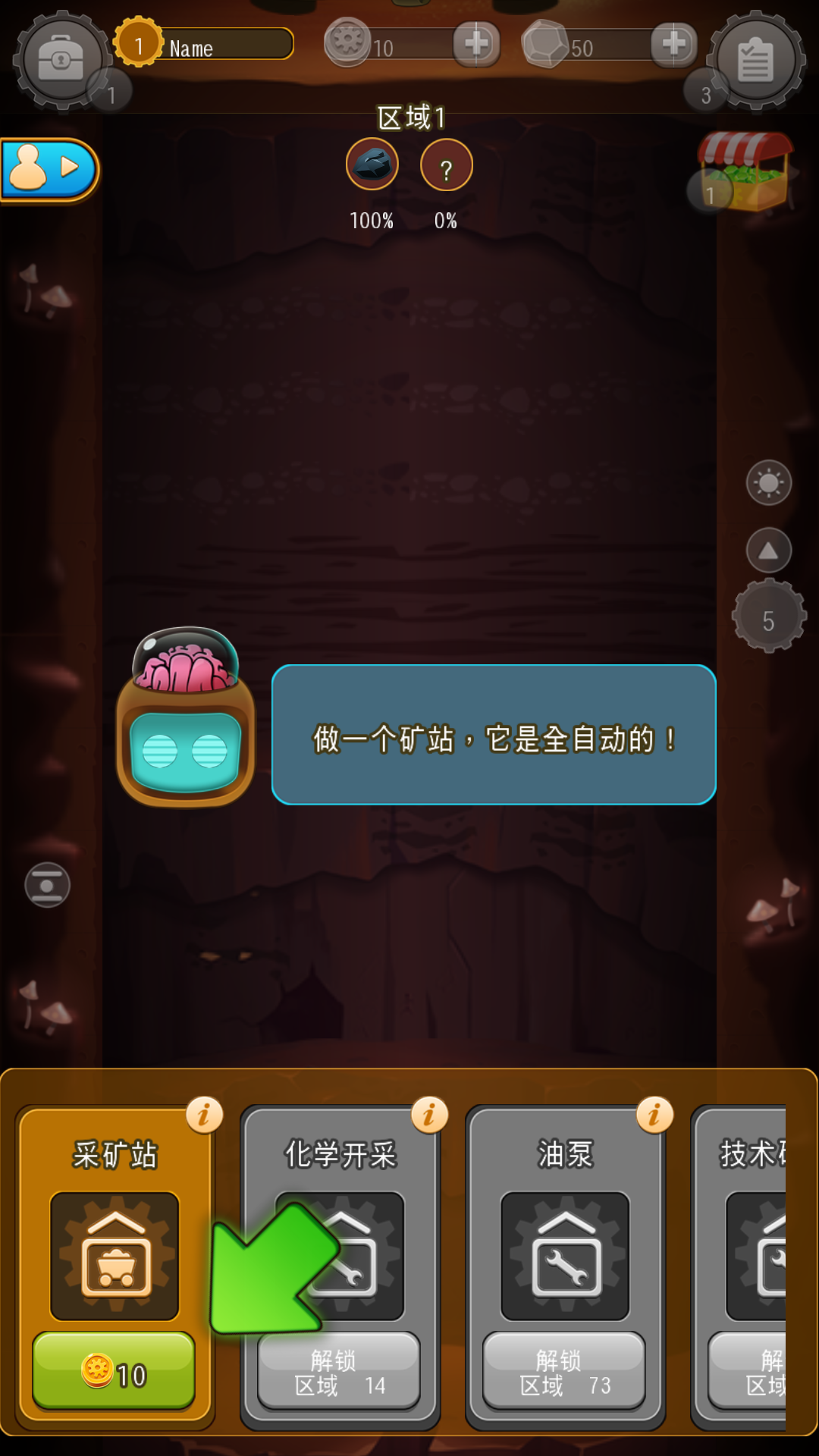Tap the 解锁 区域 14 button

(339, 1371)
